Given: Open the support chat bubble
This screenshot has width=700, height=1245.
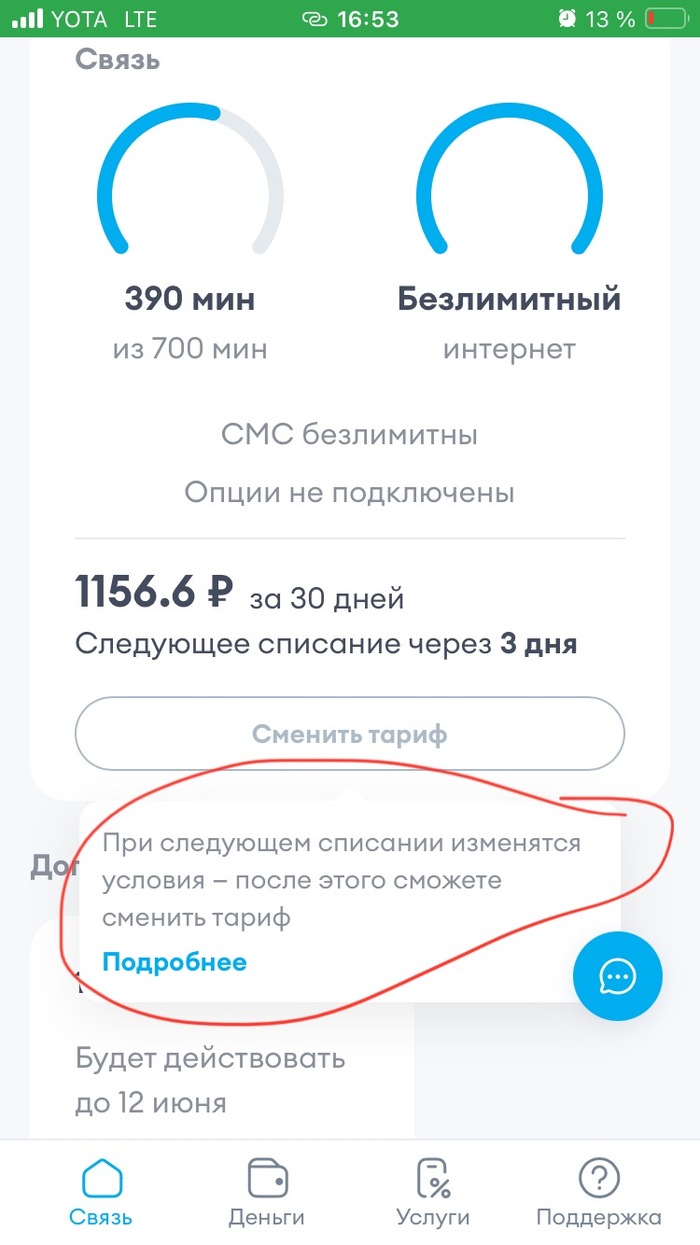Looking at the screenshot, I should click(x=618, y=976).
